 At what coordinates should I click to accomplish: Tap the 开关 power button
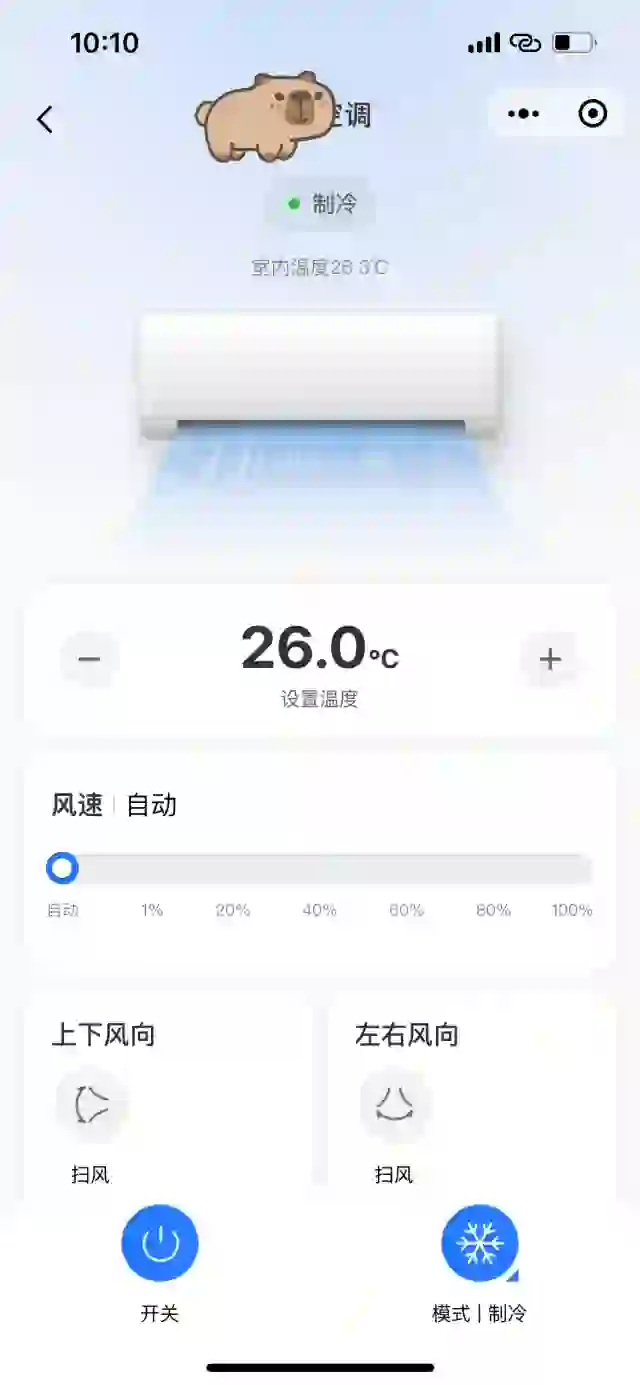point(160,1243)
